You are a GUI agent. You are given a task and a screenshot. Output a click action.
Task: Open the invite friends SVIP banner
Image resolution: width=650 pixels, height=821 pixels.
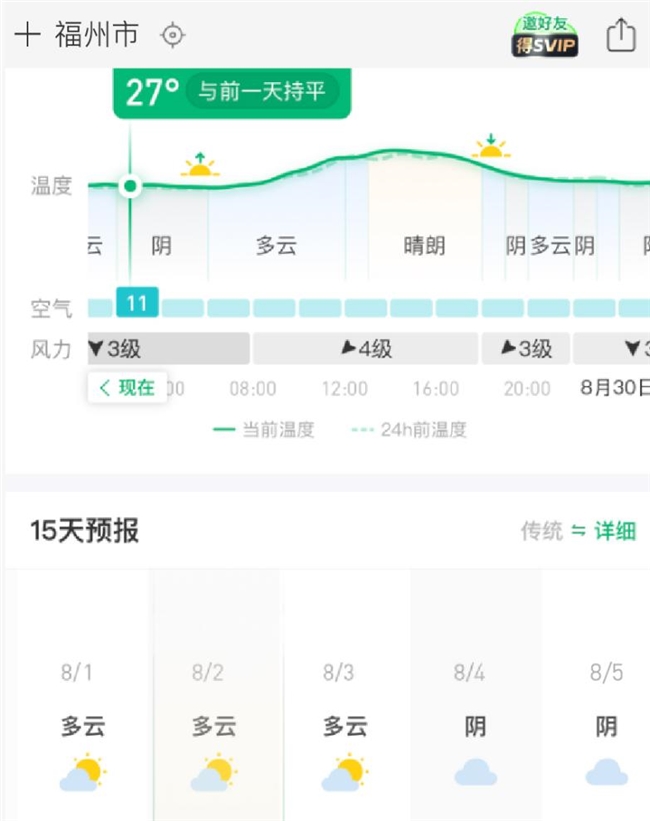pos(545,35)
